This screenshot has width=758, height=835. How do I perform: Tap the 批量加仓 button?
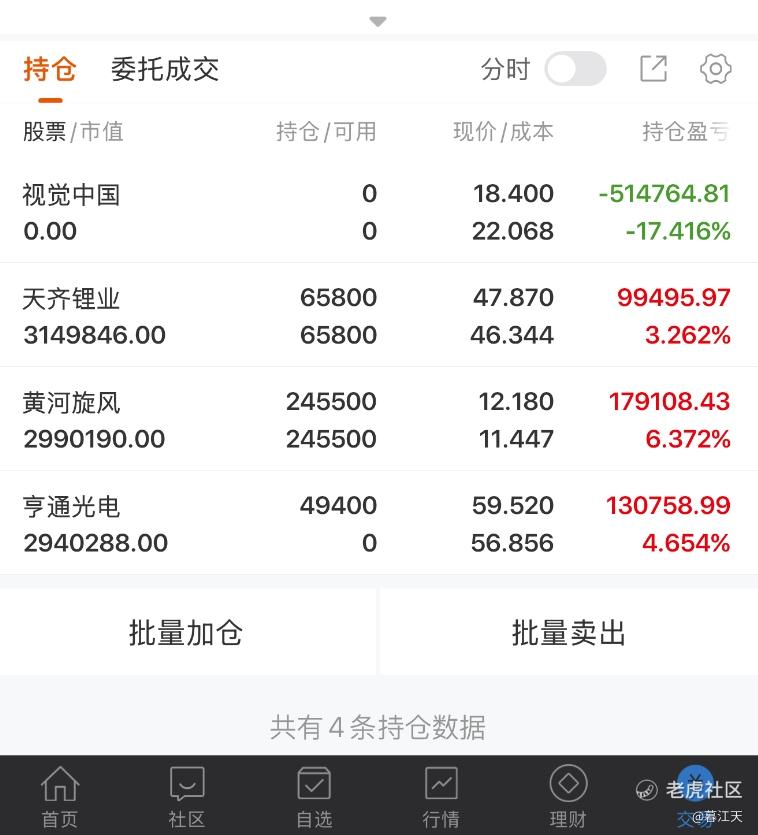187,633
